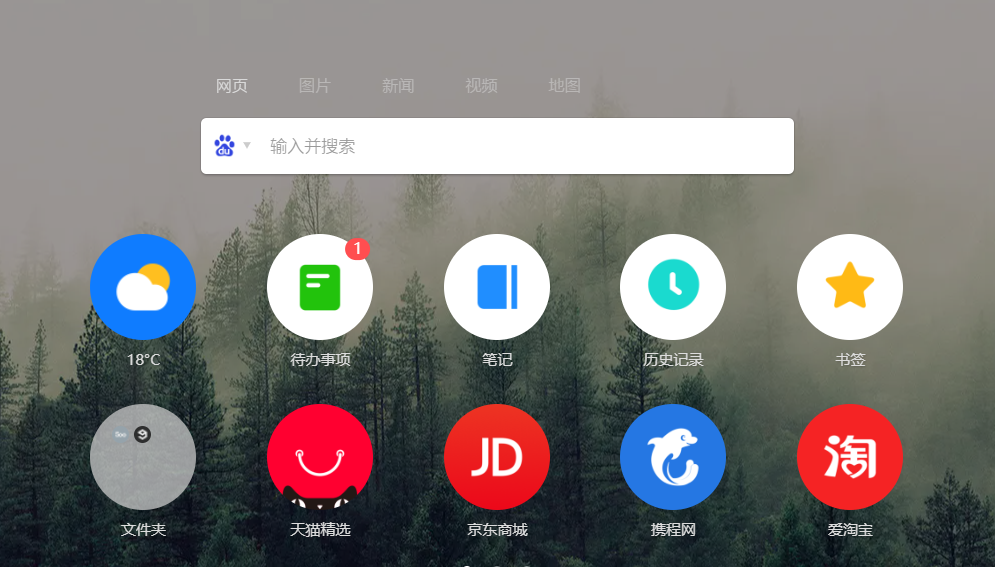Launch the 天猫精选 shortcut
The width and height of the screenshot is (995, 567).
point(320,457)
